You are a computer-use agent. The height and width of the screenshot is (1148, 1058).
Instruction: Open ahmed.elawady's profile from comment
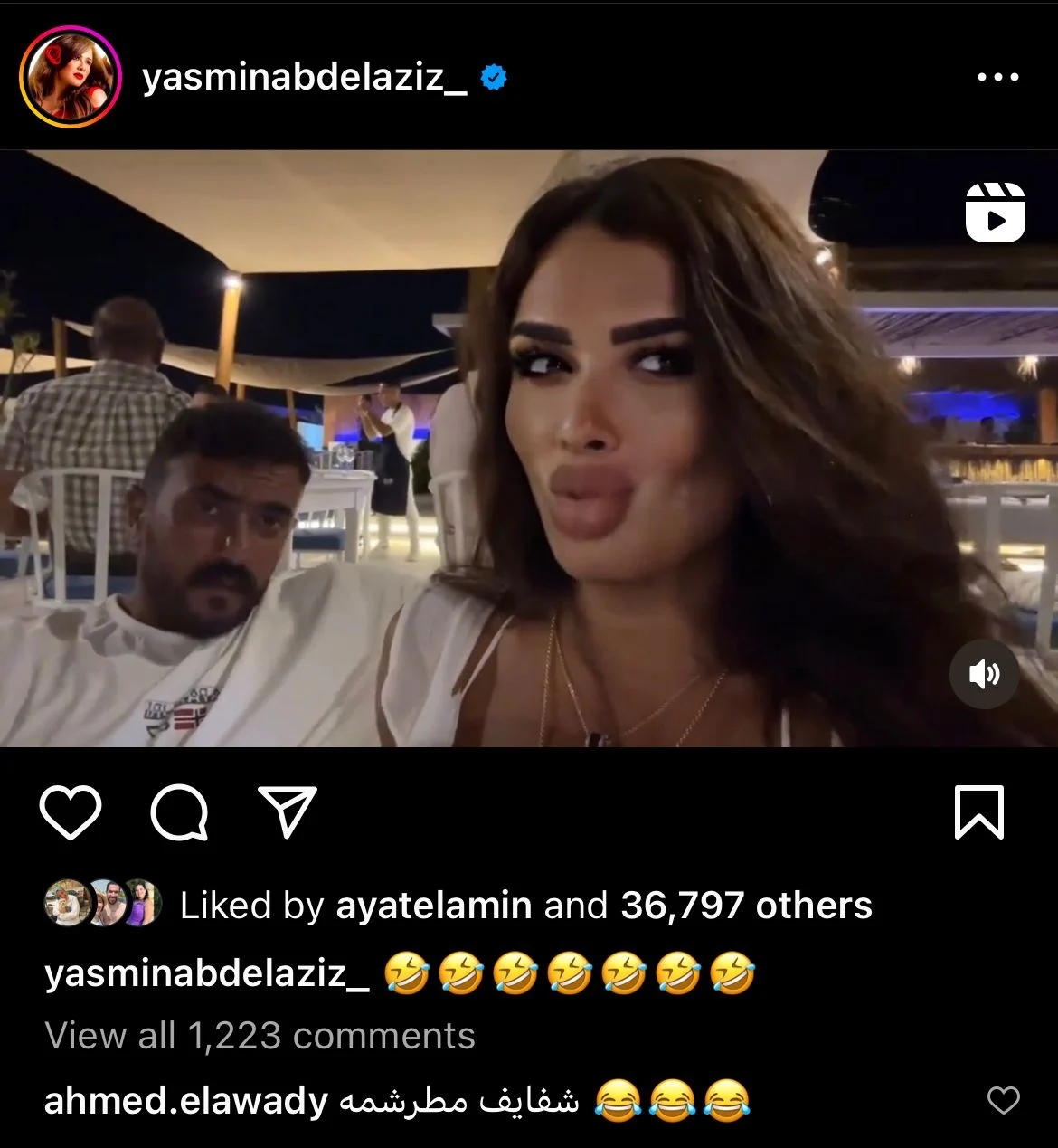(x=185, y=1101)
